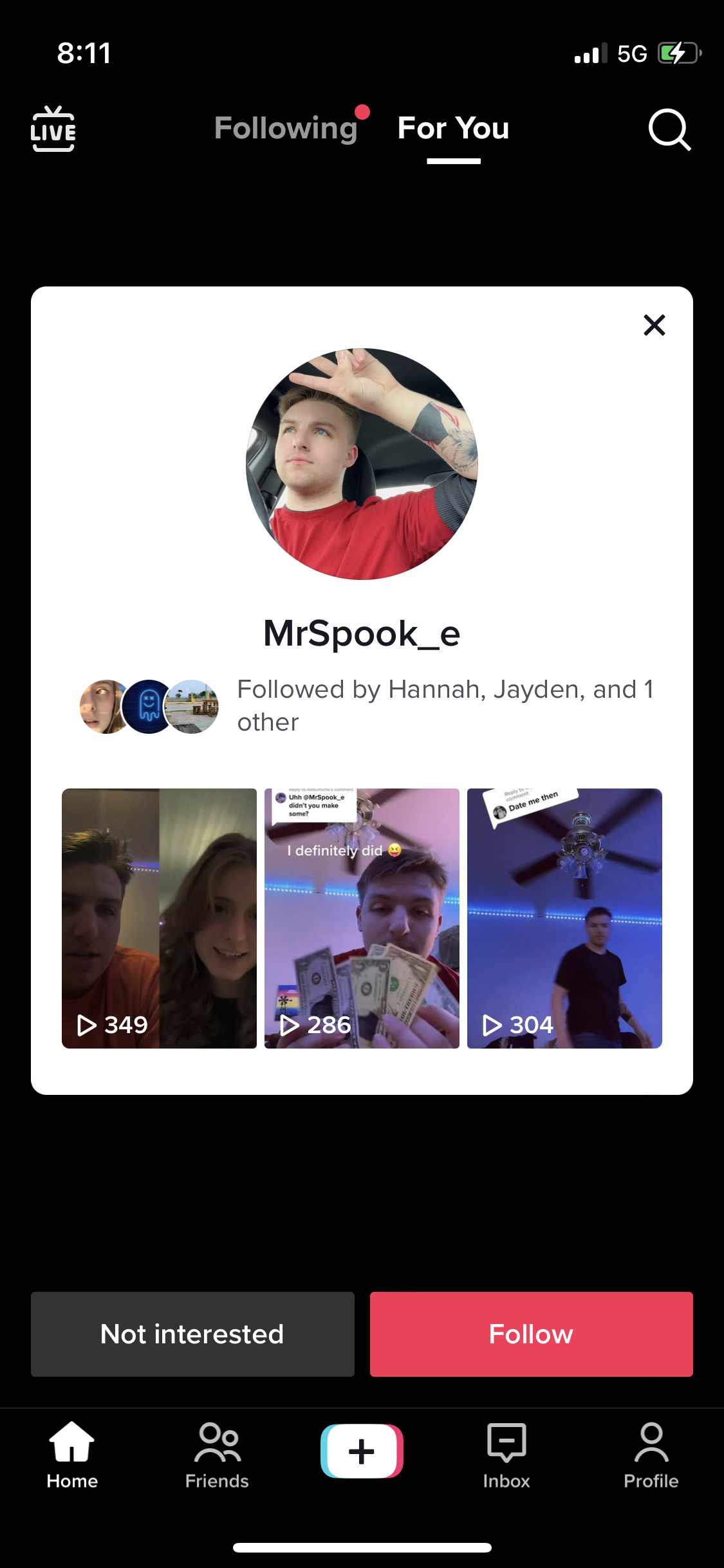Screen dimensions: 724x1568
Task: Open MrSpook_e's profile picture
Action: click(x=362, y=464)
